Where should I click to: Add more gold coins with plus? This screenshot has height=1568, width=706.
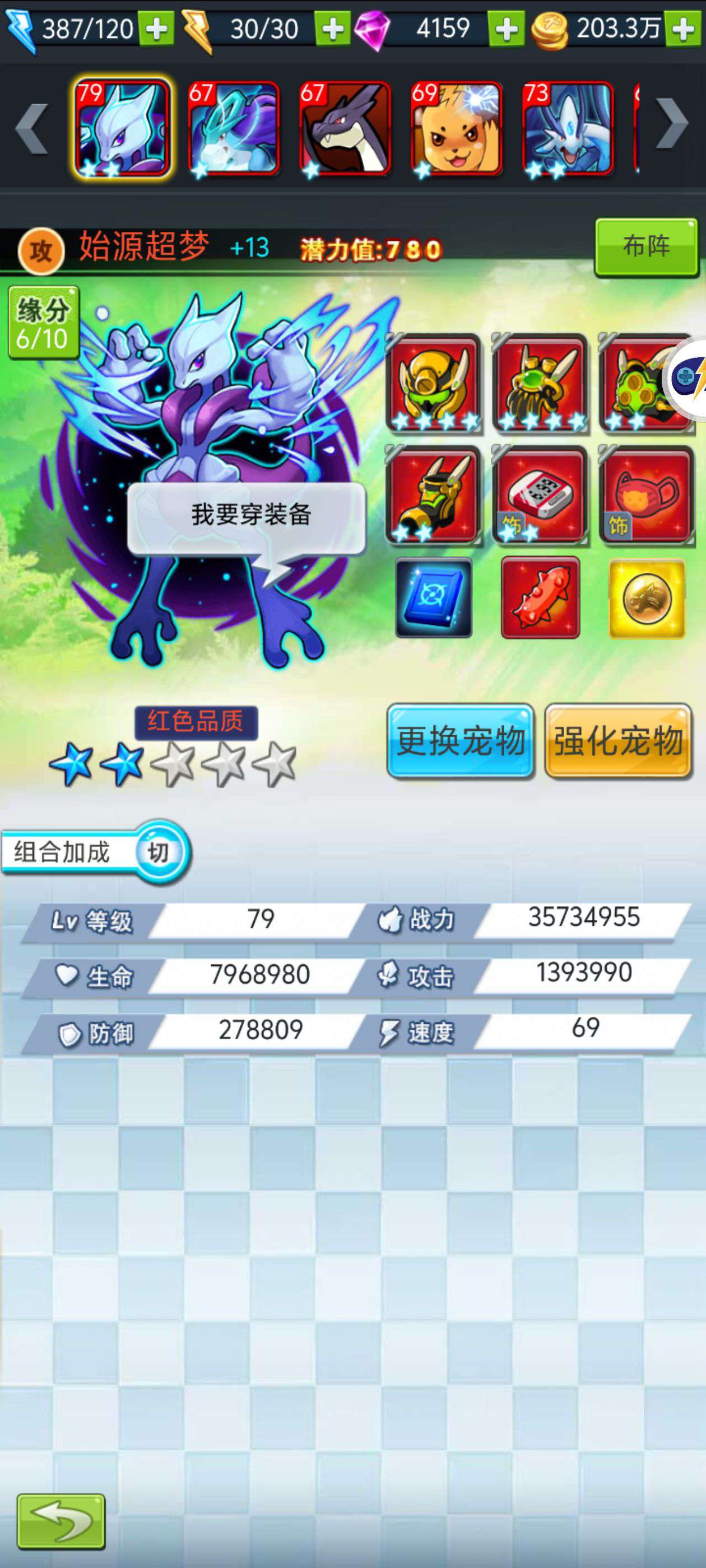click(683, 29)
